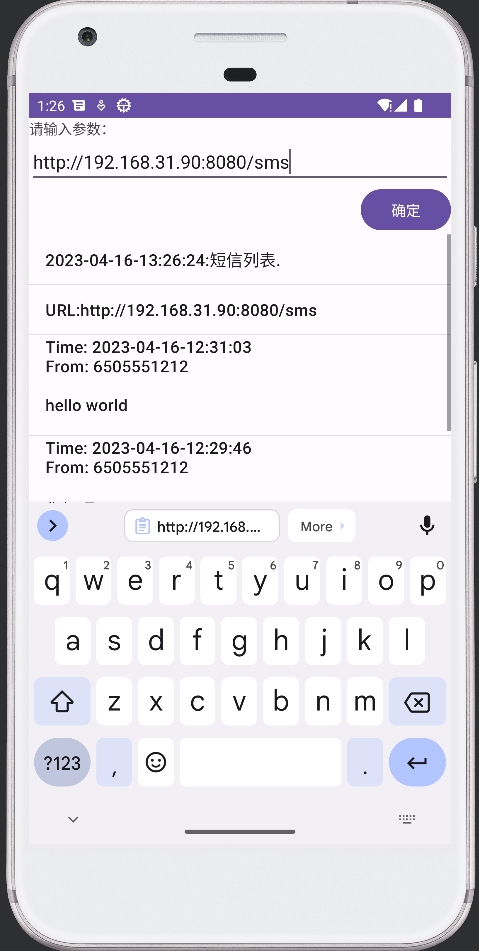This screenshot has width=479, height=951.
Task: Open the keyboard's More suggestions chip
Action: (x=321, y=526)
